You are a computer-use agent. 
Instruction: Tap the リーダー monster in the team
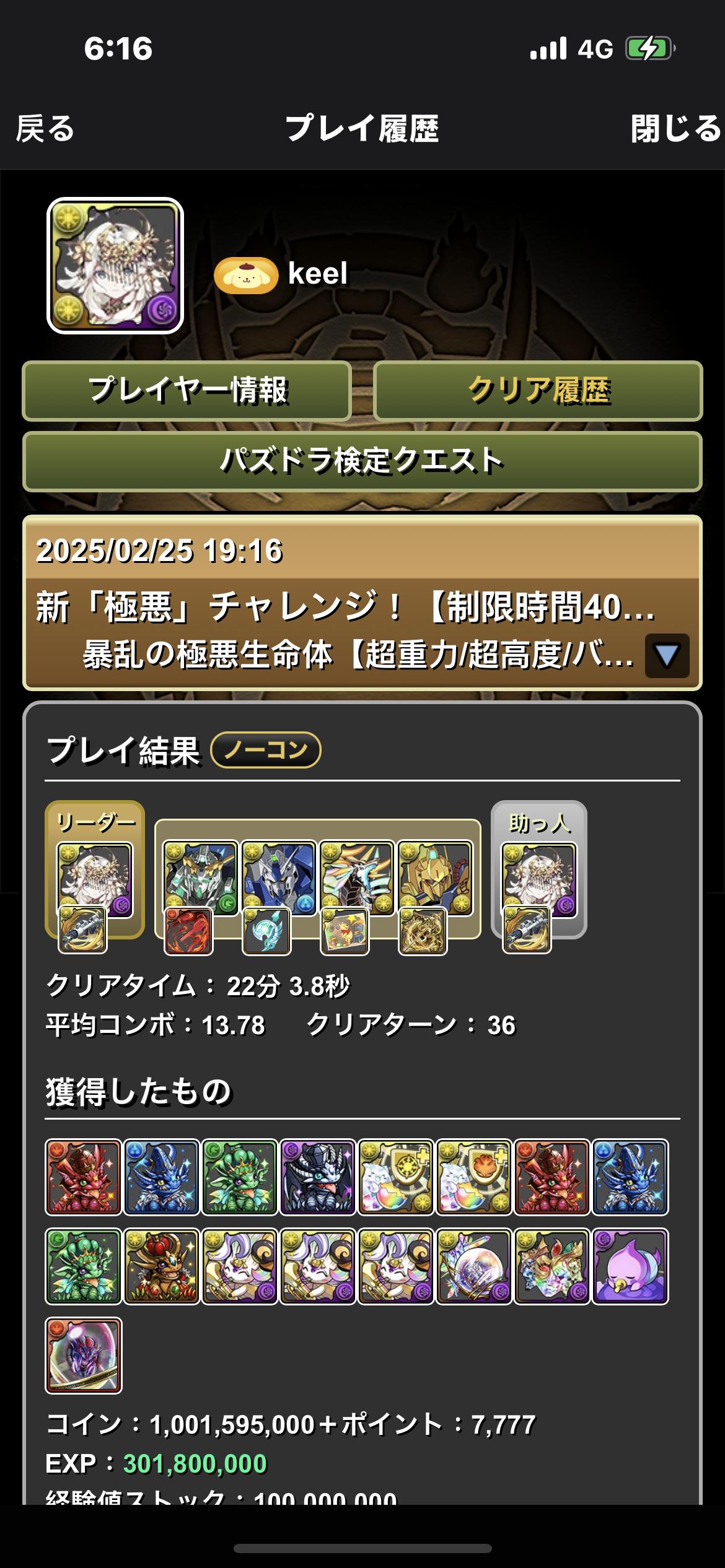95,879
